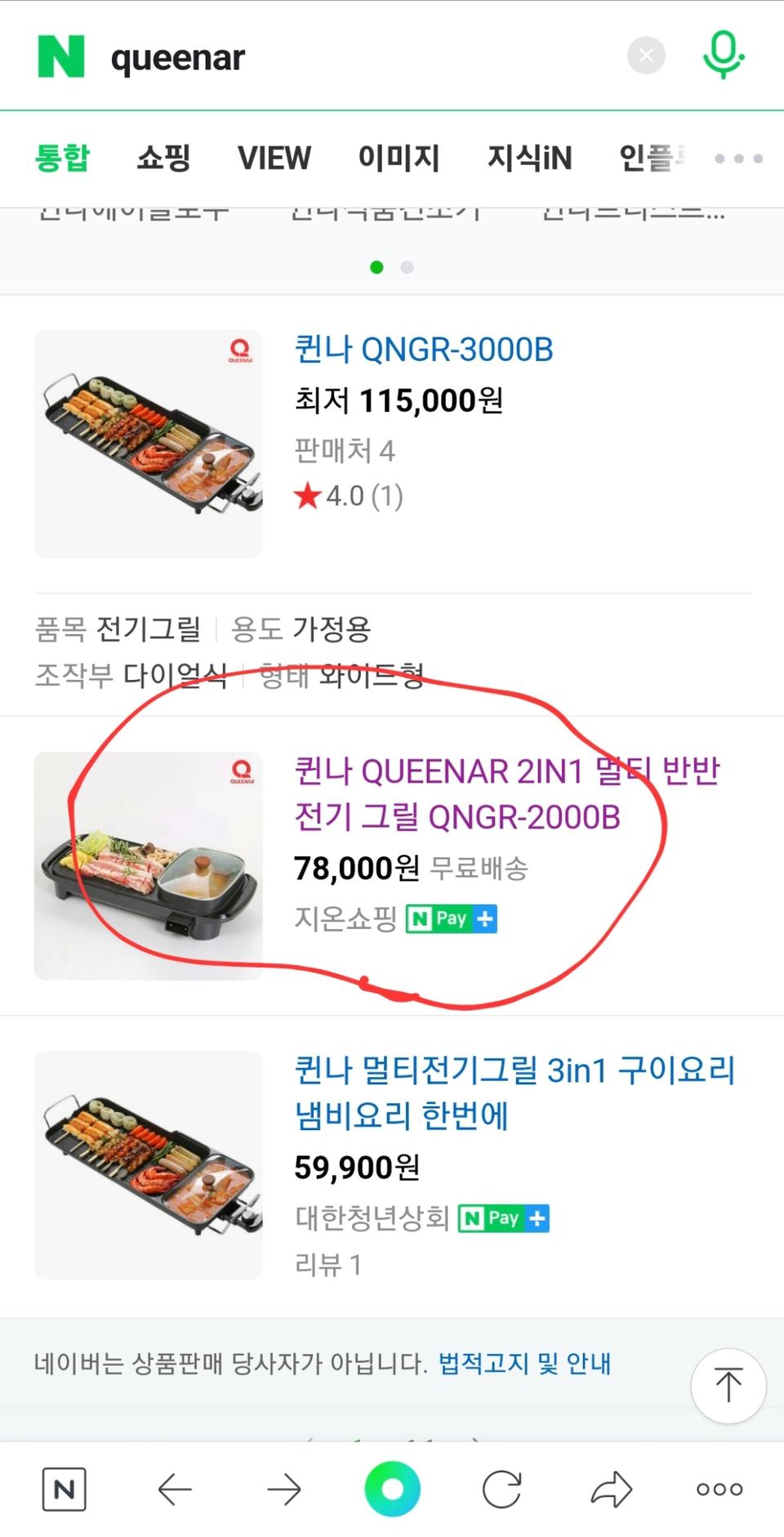Open the 법적고지 및 안내 link
Viewport: 784px width, 1537px height.
coord(525,1363)
